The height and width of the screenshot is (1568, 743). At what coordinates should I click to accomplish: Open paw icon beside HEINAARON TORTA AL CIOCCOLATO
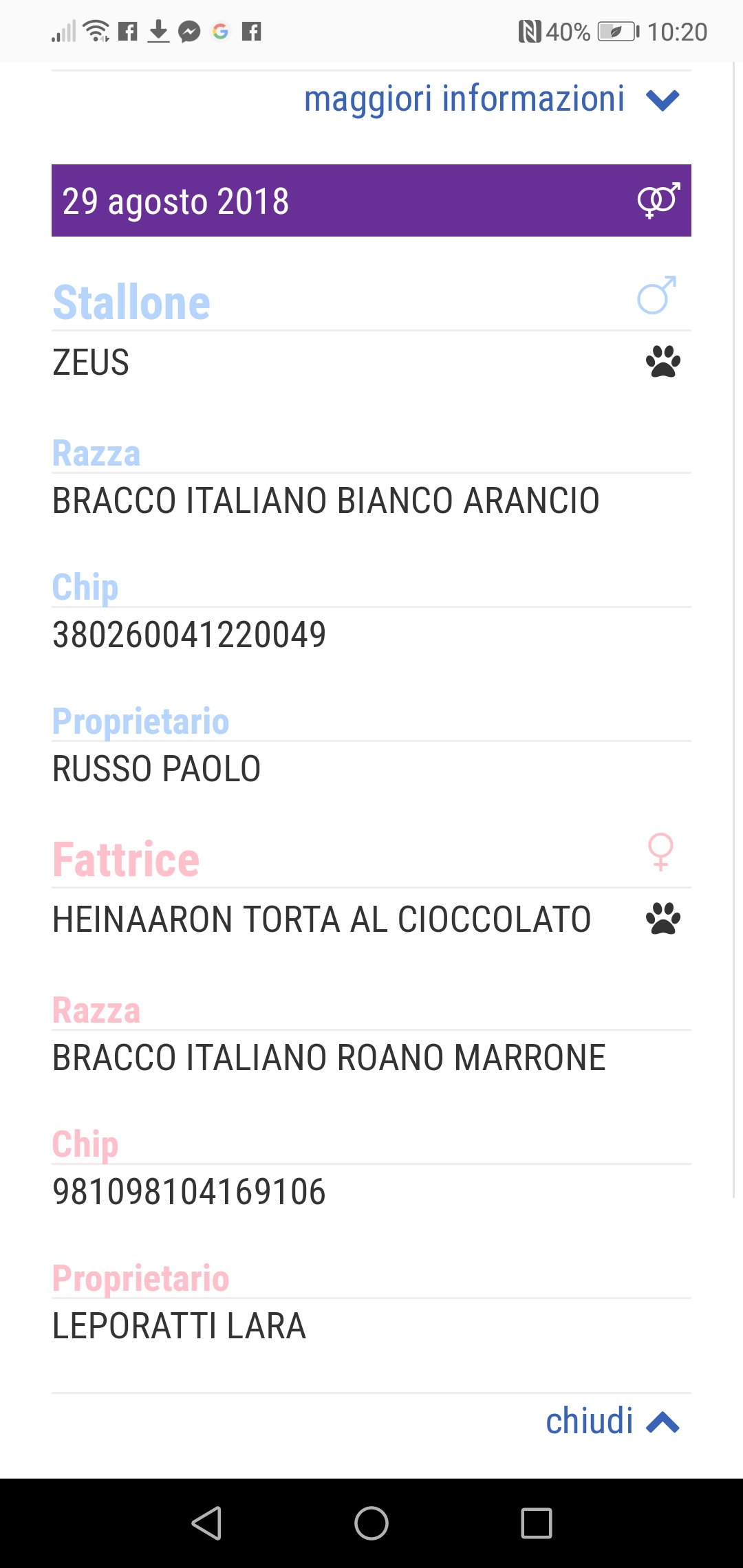point(663,919)
